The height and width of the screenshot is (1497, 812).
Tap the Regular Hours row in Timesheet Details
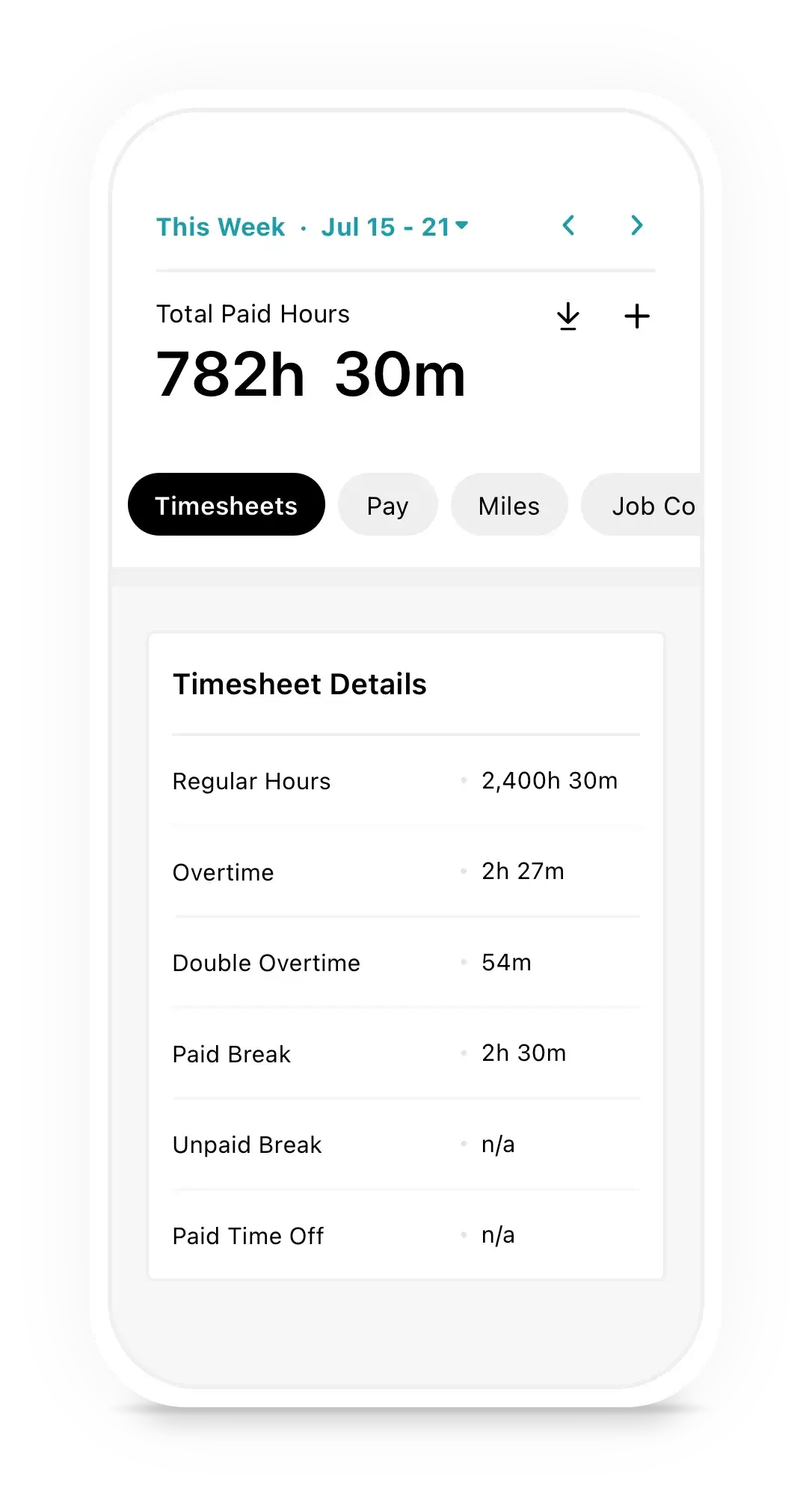click(x=406, y=780)
